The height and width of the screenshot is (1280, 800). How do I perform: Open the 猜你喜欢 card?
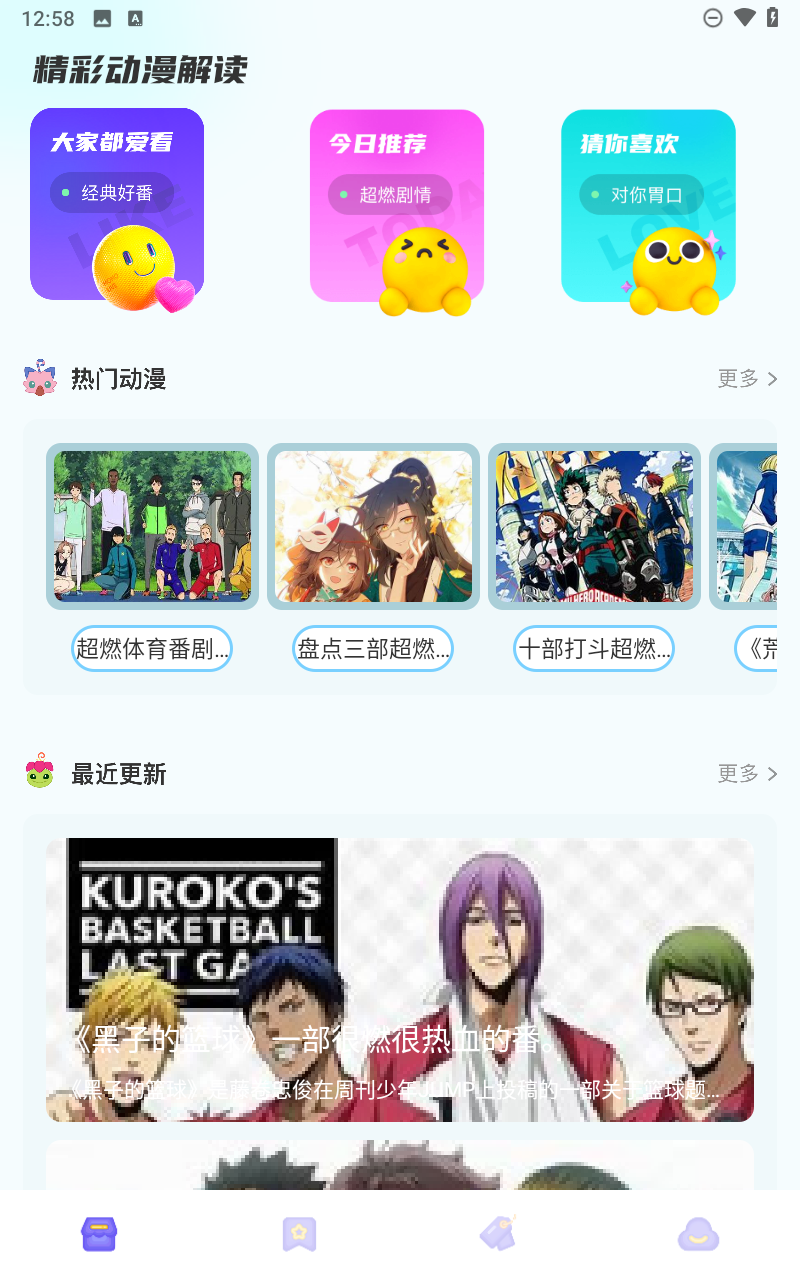pyautogui.click(x=648, y=206)
